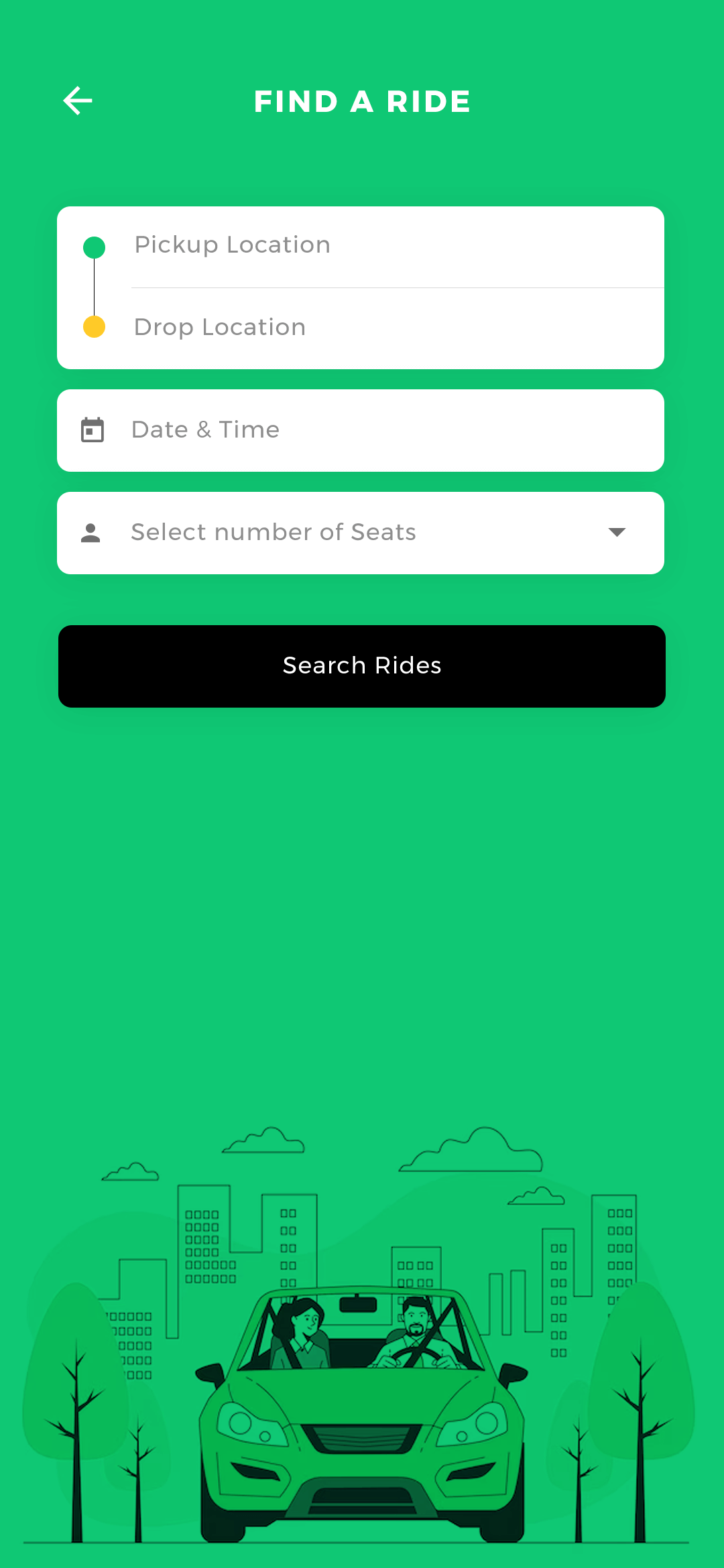The height and width of the screenshot is (1568, 724).
Task: Click into the Drop Location field
Action: coord(362,328)
